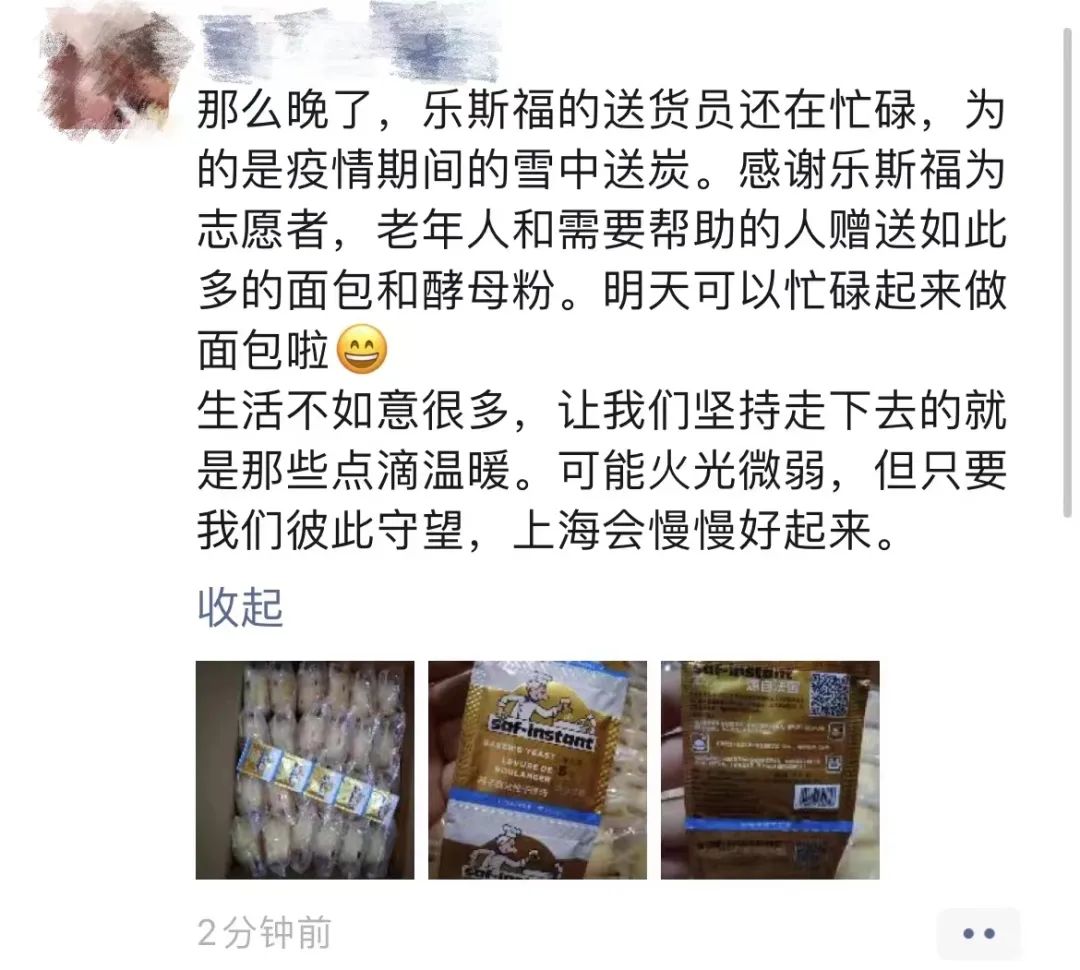Open the saf-instant yeast packet front photo

coord(537,770)
